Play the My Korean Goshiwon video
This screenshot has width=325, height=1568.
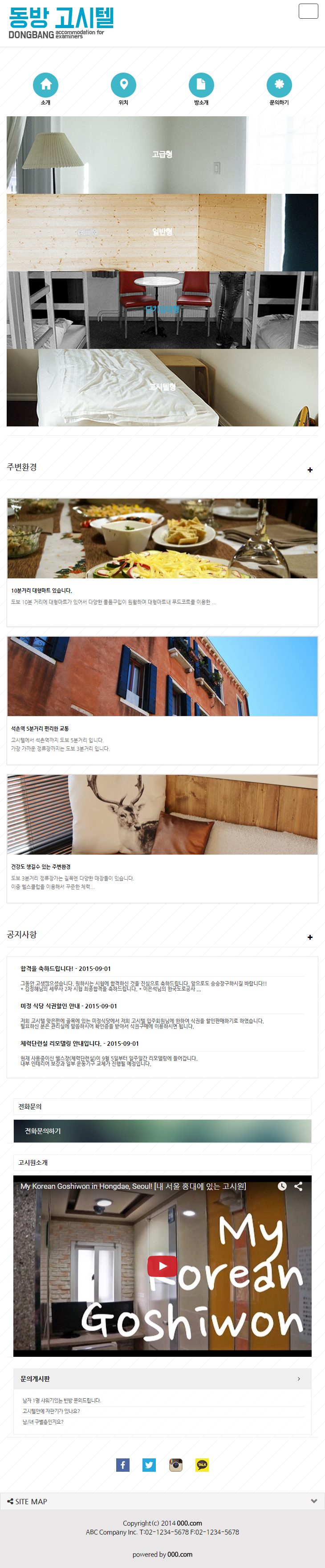tap(162, 1266)
